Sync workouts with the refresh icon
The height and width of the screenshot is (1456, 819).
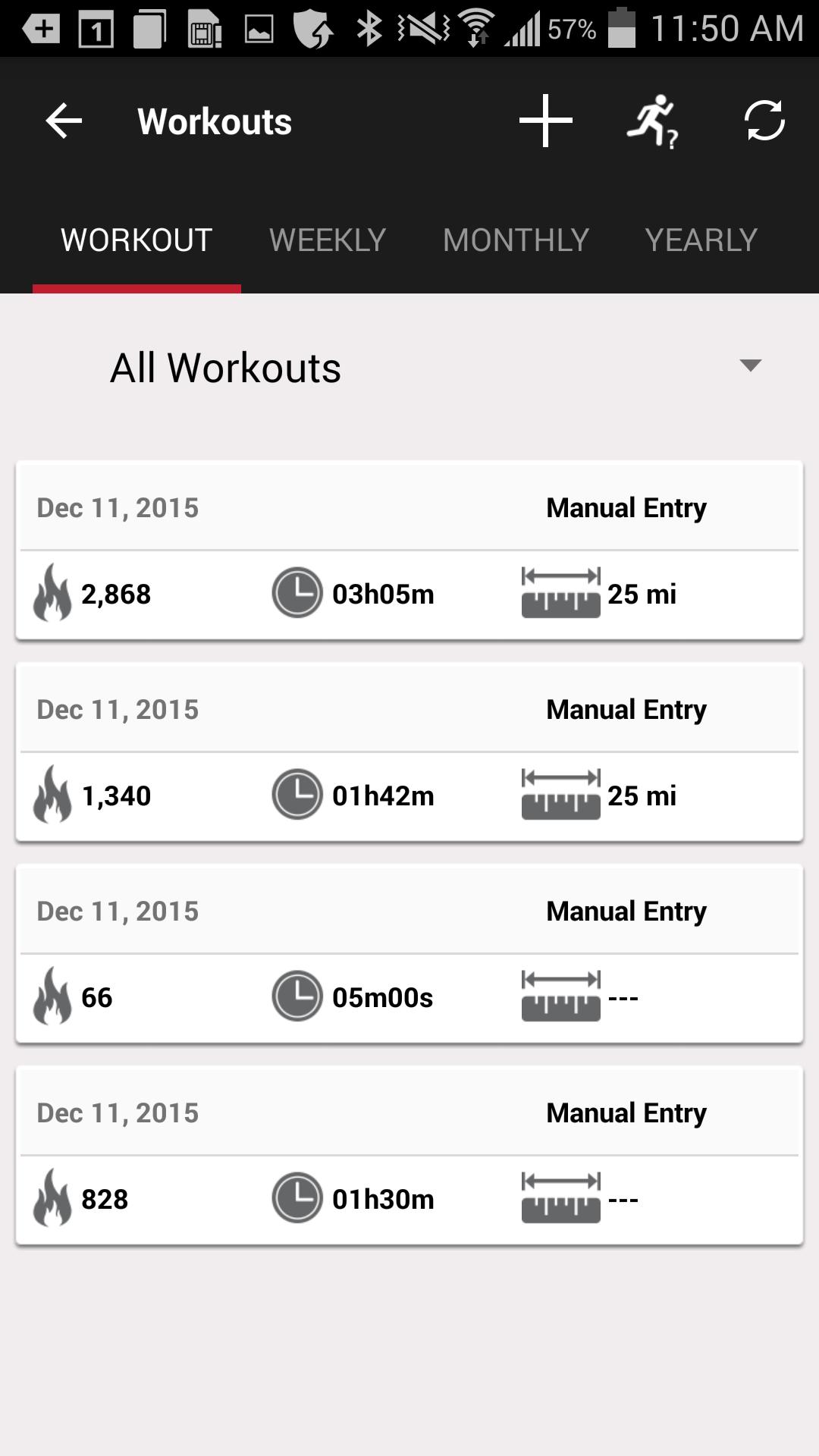point(764,121)
